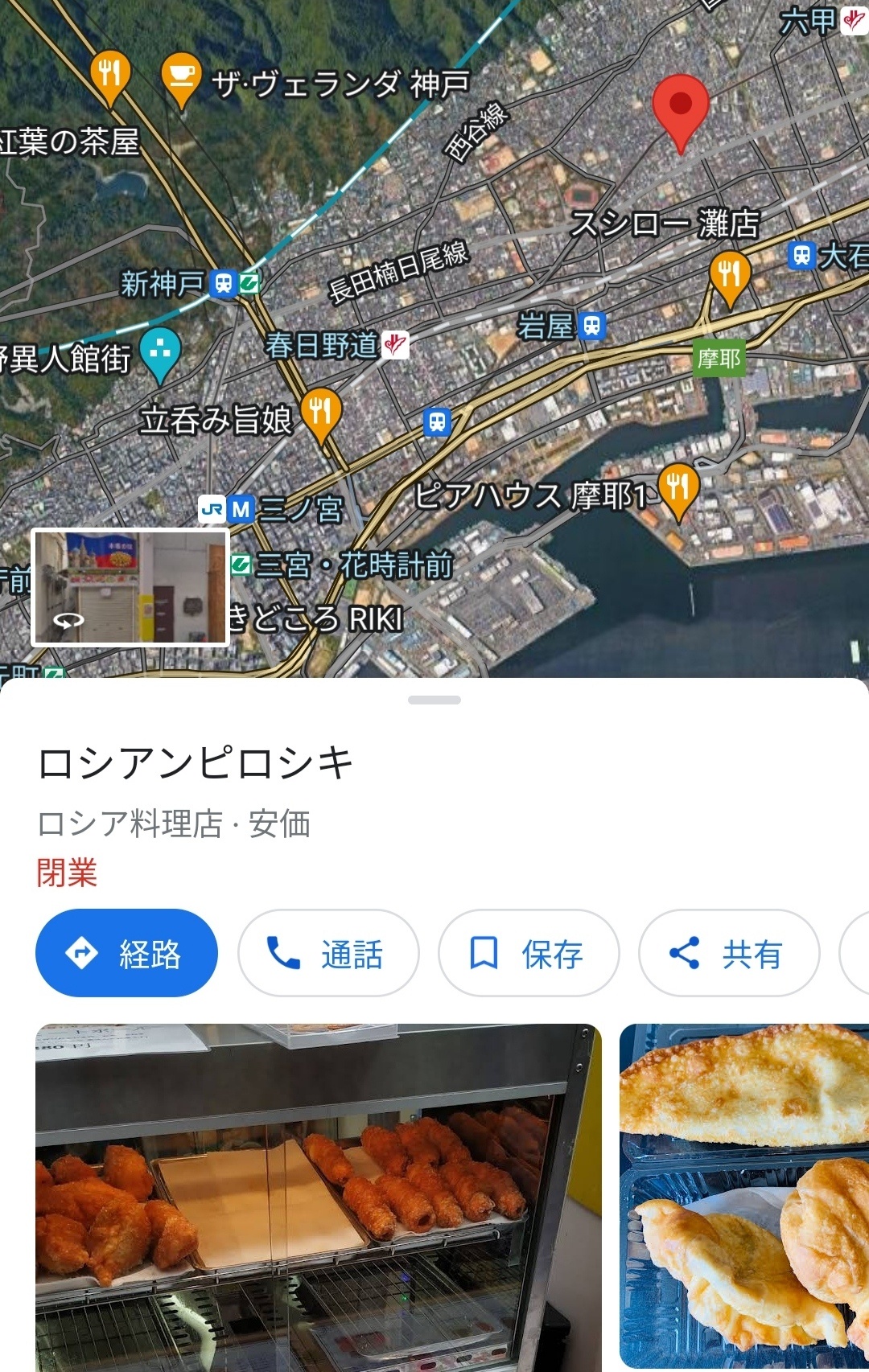Viewport: 869px width, 1372px height.
Task: Tap the 春日野道 station marker
Action: tap(395, 345)
